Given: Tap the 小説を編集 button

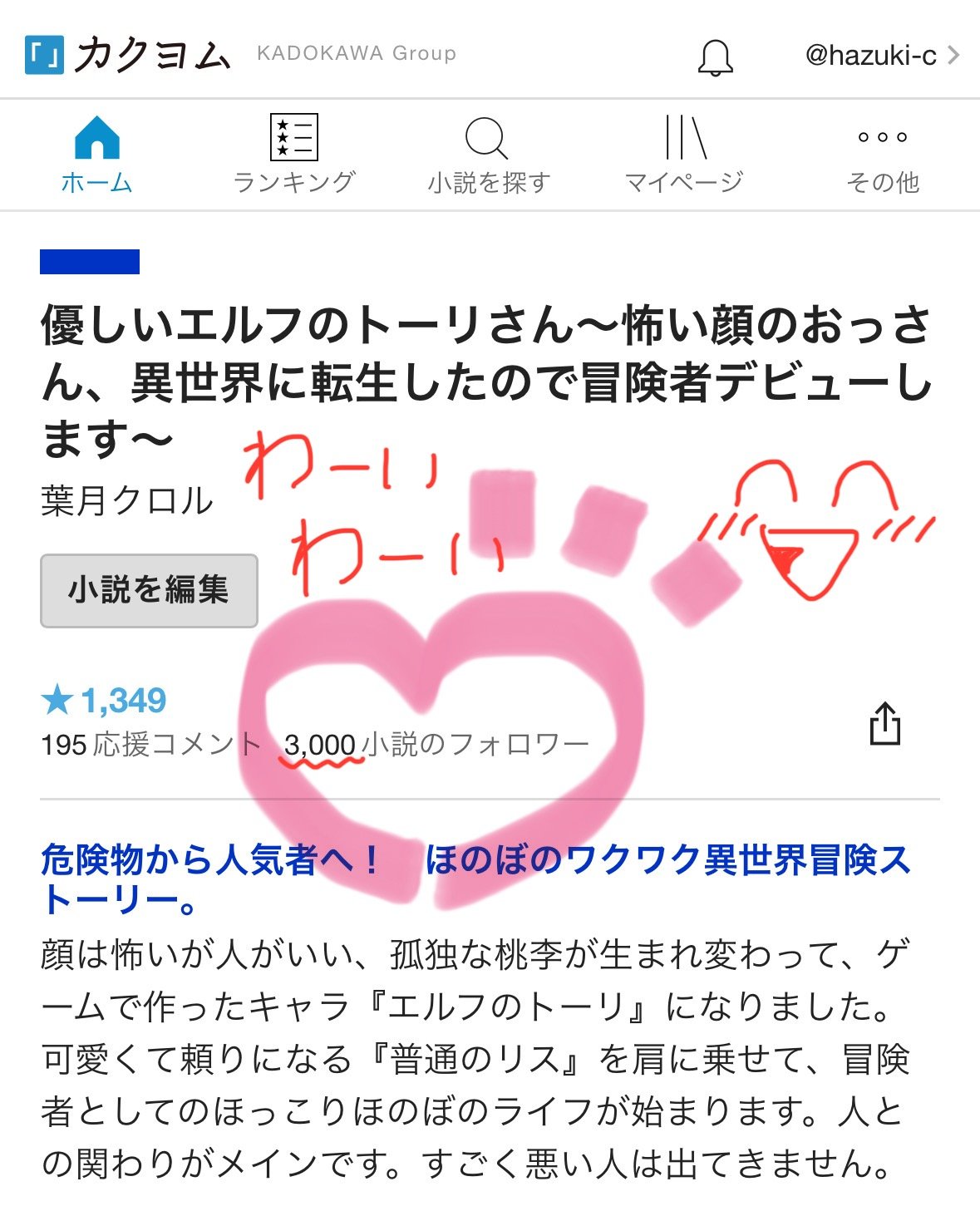Looking at the screenshot, I should [x=149, y=590].
